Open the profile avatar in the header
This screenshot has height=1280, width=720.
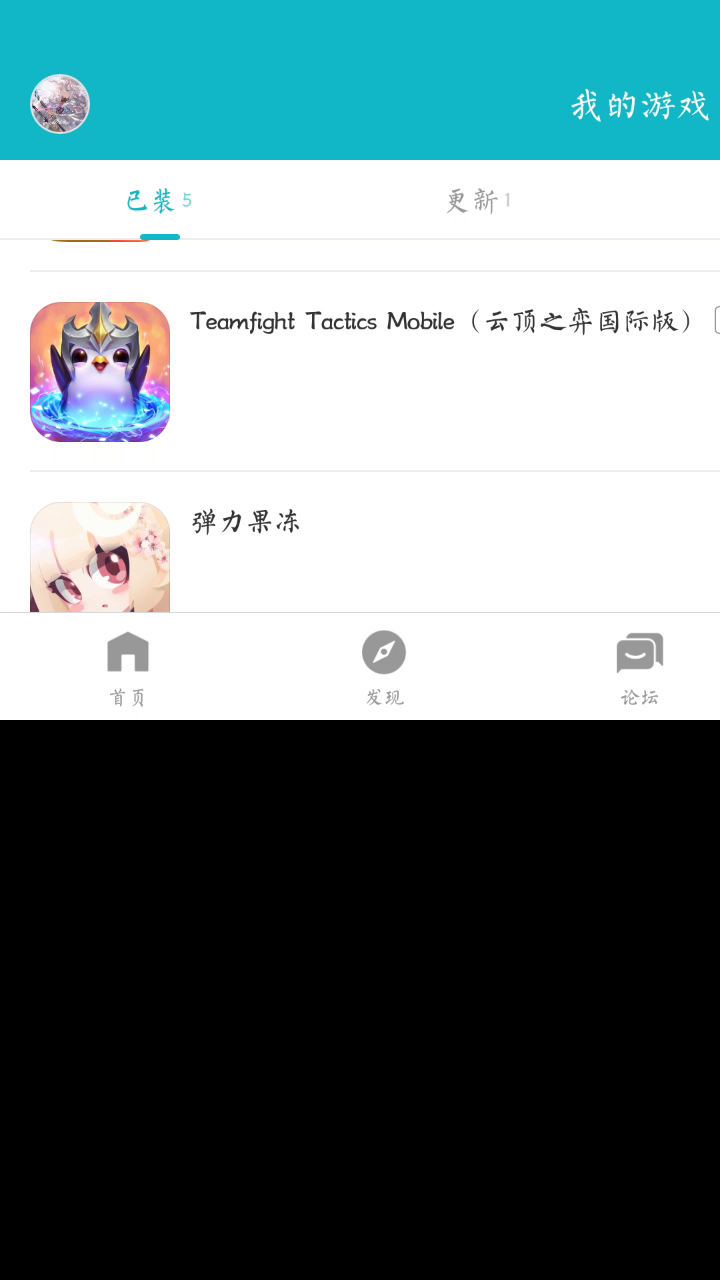[60, 104]
